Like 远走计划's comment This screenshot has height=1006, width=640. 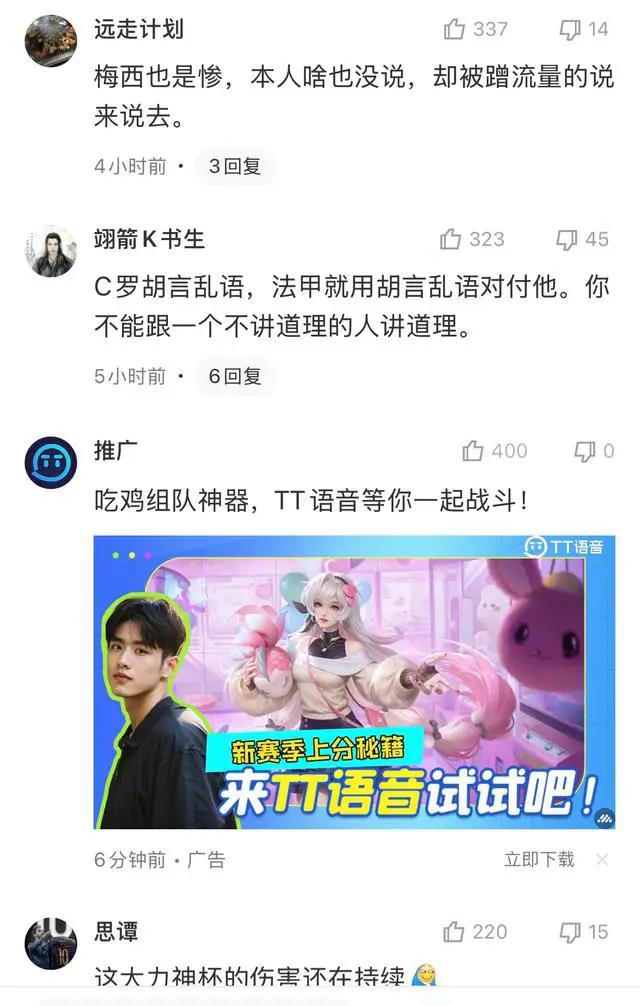(x=456, y=29)
